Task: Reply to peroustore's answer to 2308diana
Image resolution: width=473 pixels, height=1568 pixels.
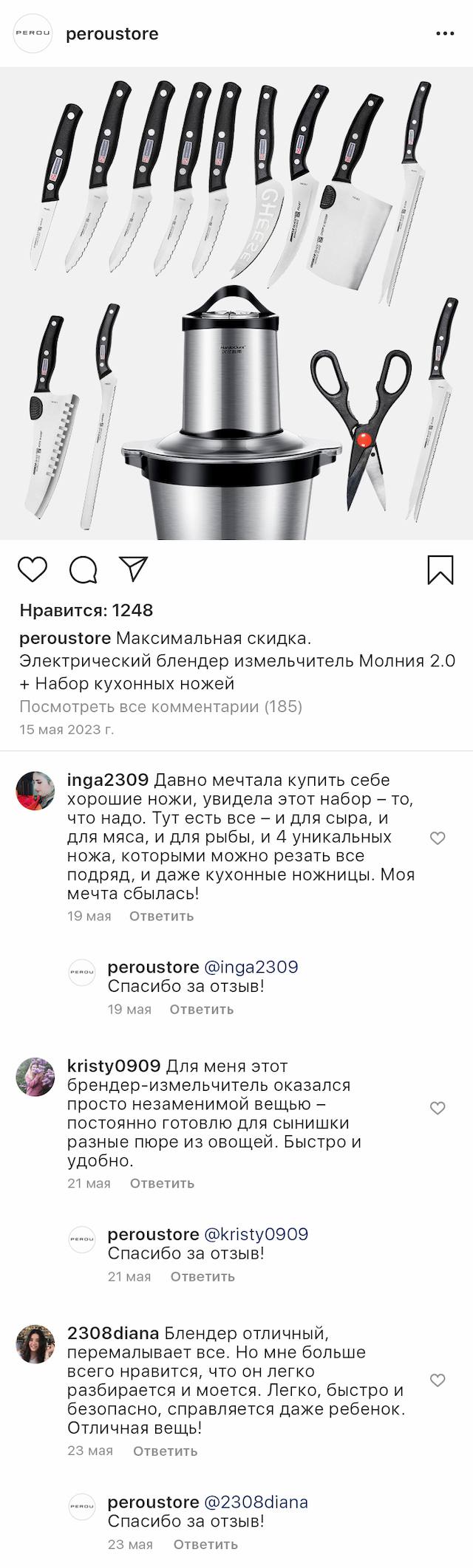Action: click(205, 1544)
